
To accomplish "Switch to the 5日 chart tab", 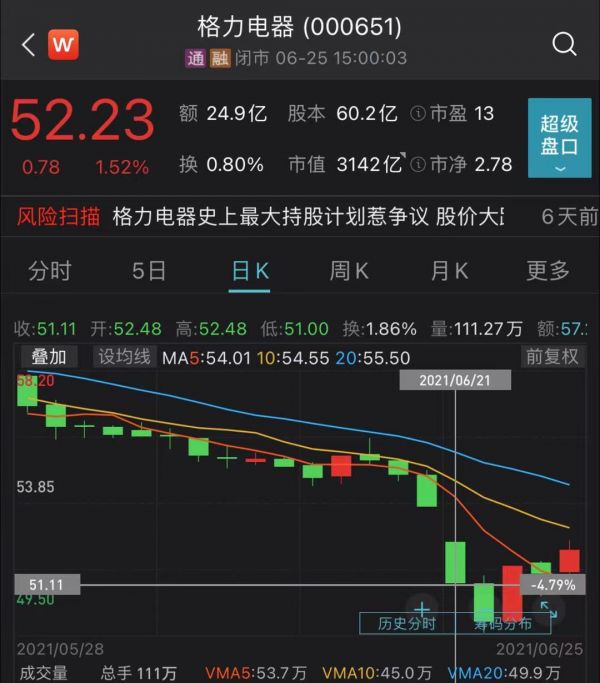I will pyautogui.click(x=149, y=270).
